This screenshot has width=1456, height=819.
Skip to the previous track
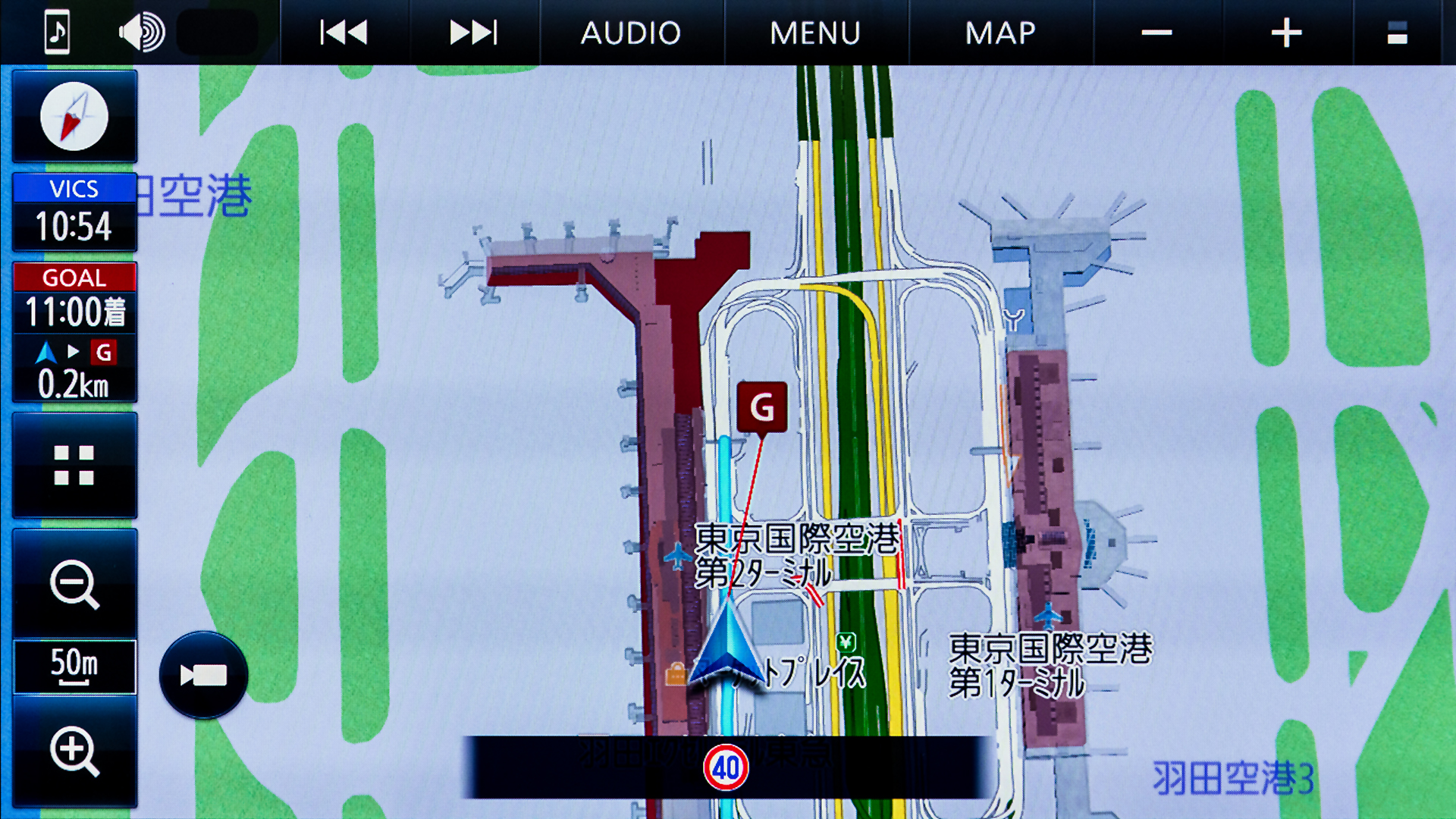tap(344, 33)
